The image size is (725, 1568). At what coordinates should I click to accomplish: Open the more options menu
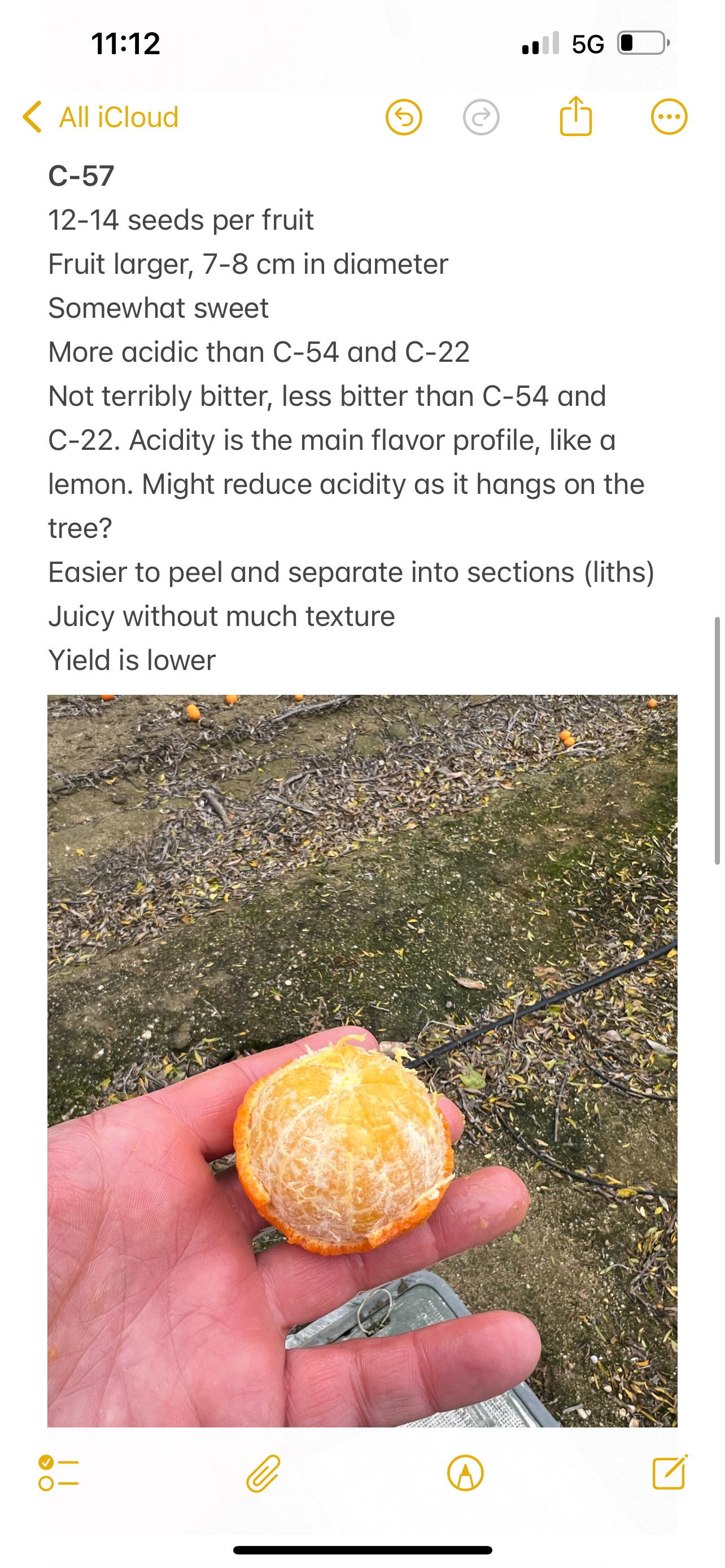tap(669, 117)
